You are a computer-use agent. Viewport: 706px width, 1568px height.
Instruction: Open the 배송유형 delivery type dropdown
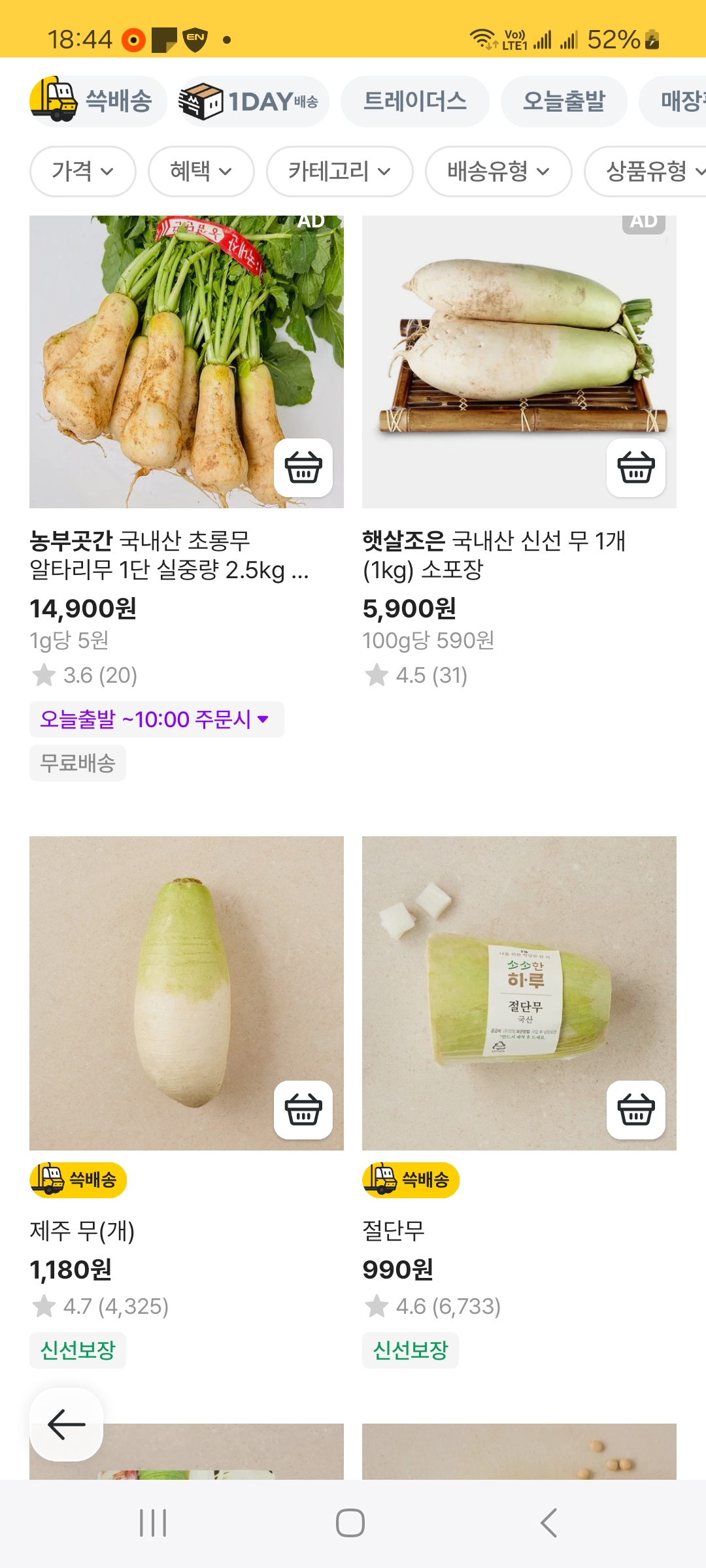[498, 171]
